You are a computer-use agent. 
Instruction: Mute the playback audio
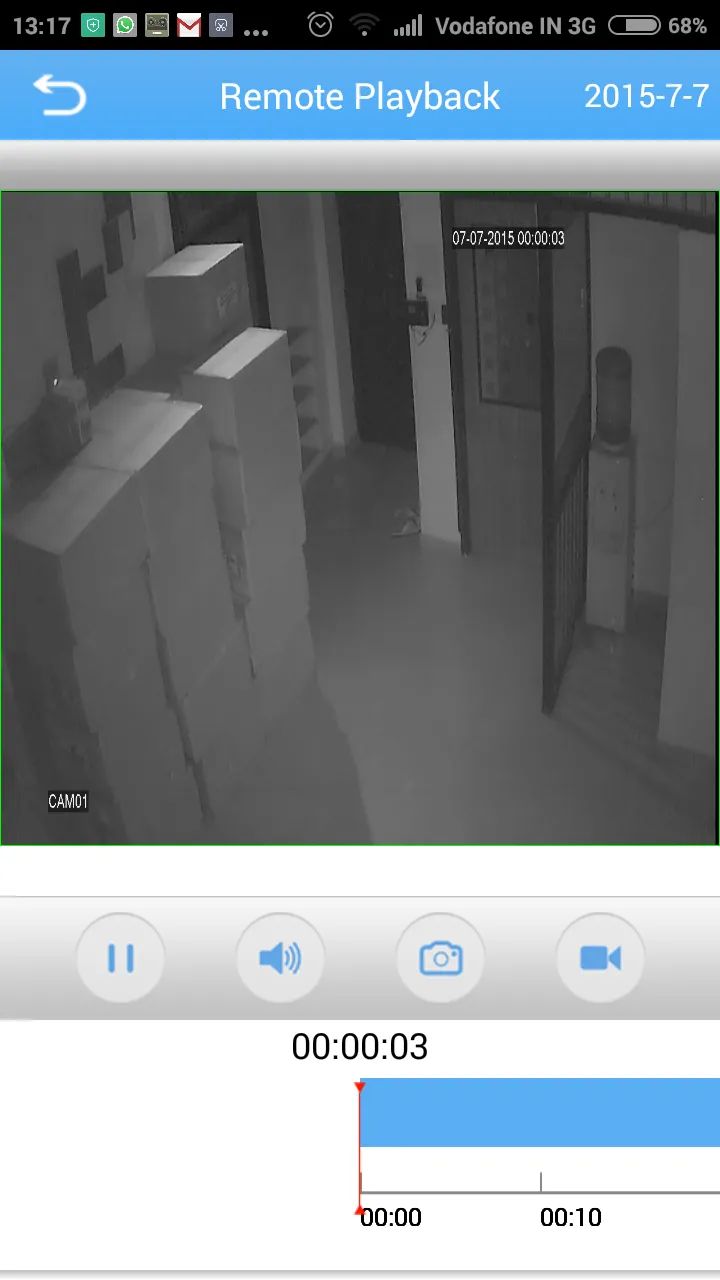point(280,958)
